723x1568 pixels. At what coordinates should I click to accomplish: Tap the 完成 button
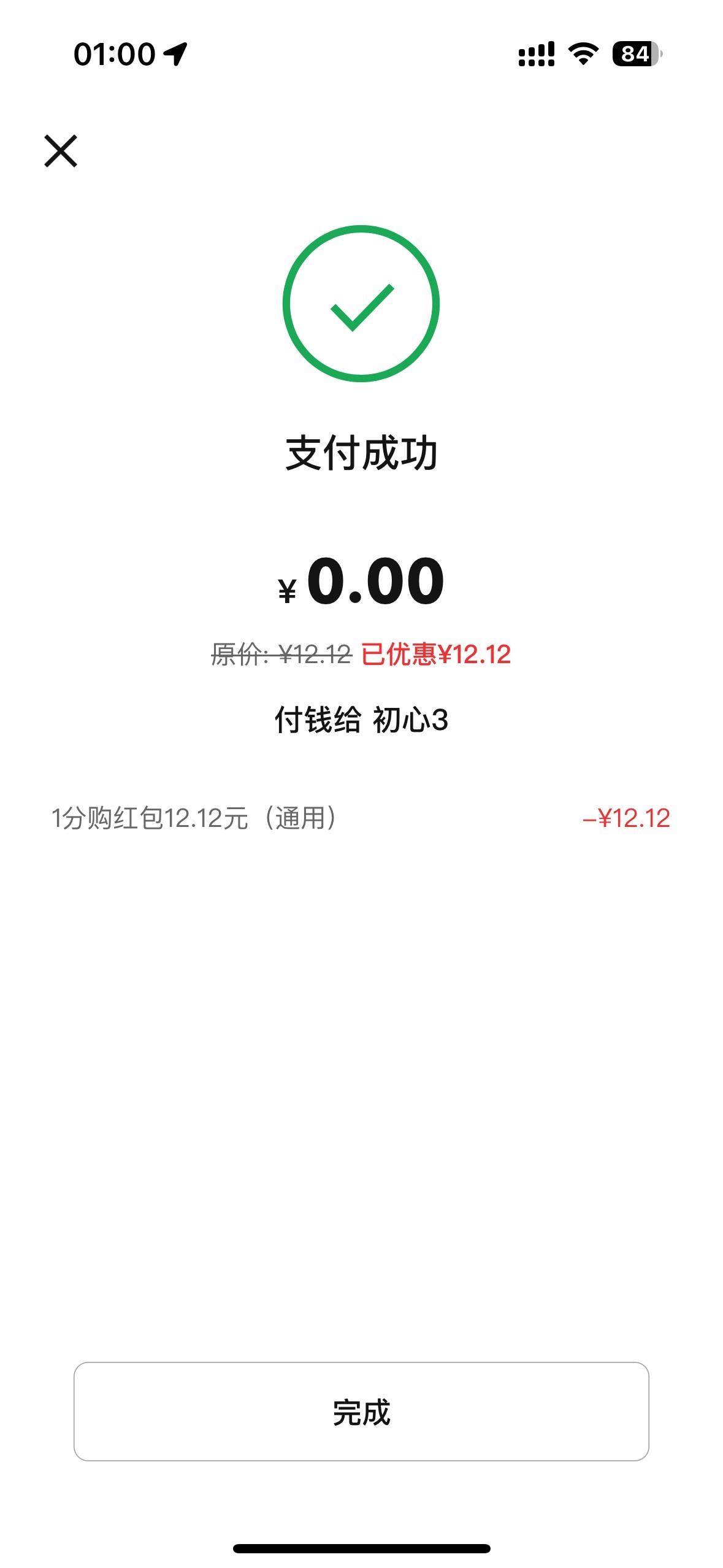361,1412
